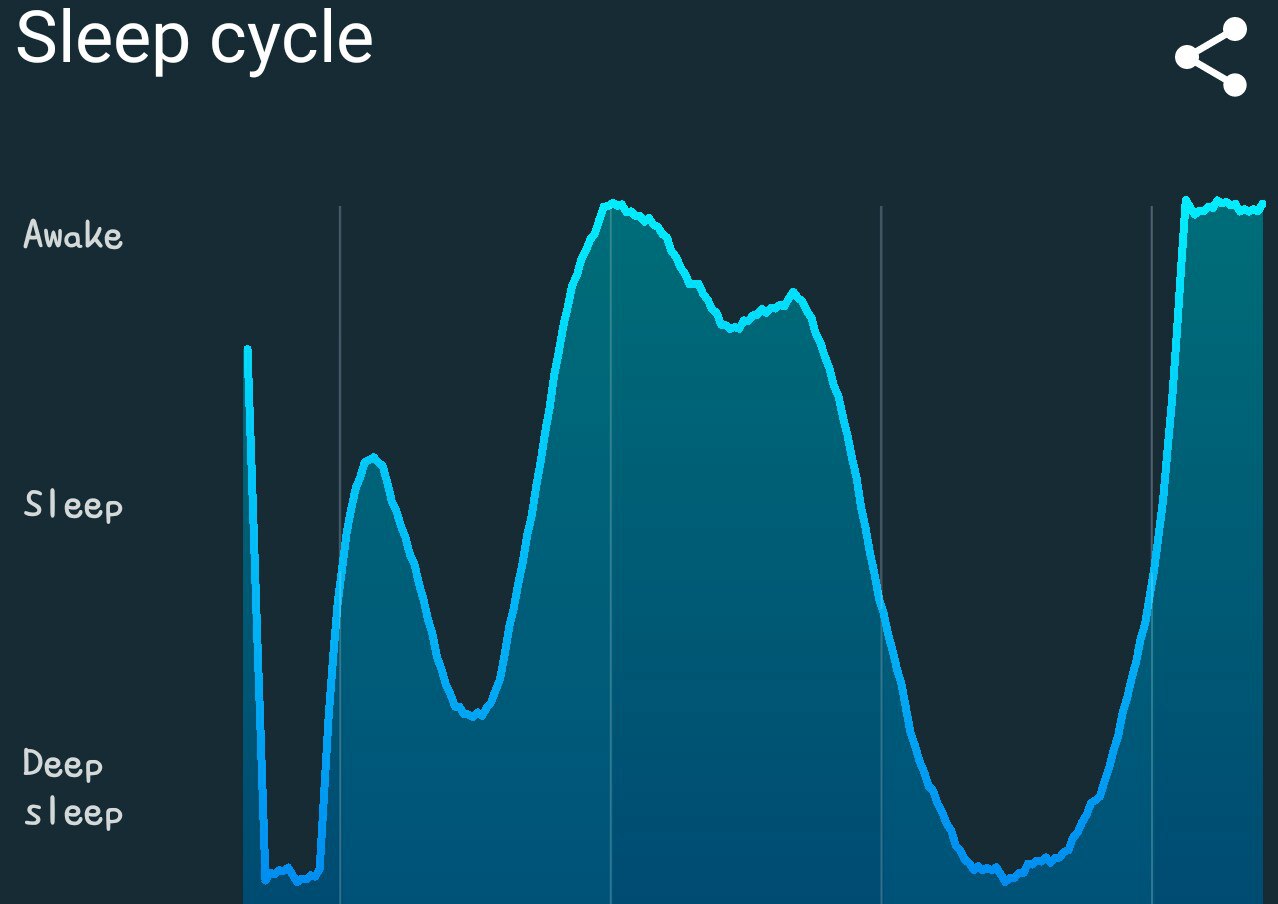1278x904 pixels.
Task: Share the sleep cycle graph
Action: click(1211, 57)
